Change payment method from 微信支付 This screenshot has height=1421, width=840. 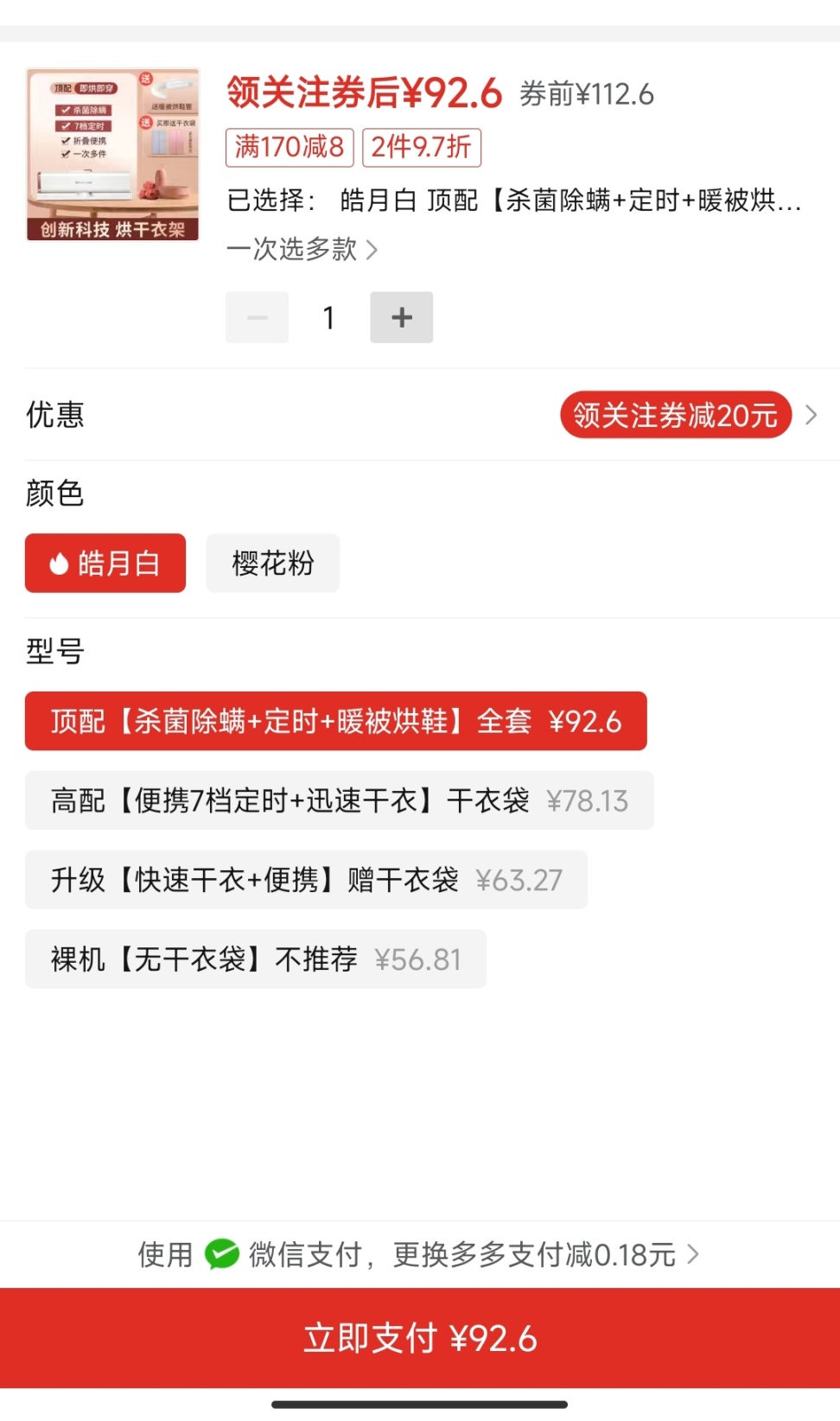point(419,1254)
